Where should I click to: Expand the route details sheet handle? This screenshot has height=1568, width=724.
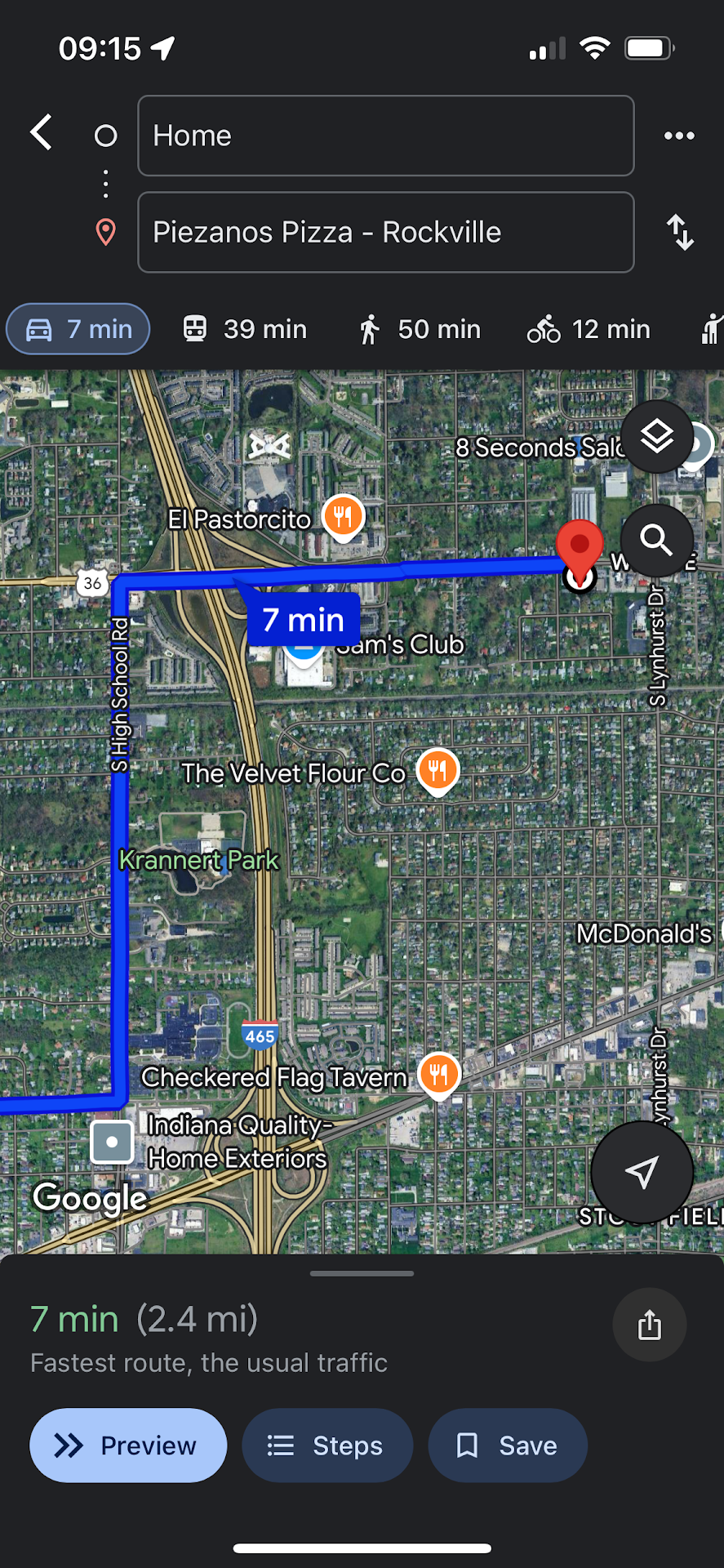pyautogui.click(x=362, y=1273)
